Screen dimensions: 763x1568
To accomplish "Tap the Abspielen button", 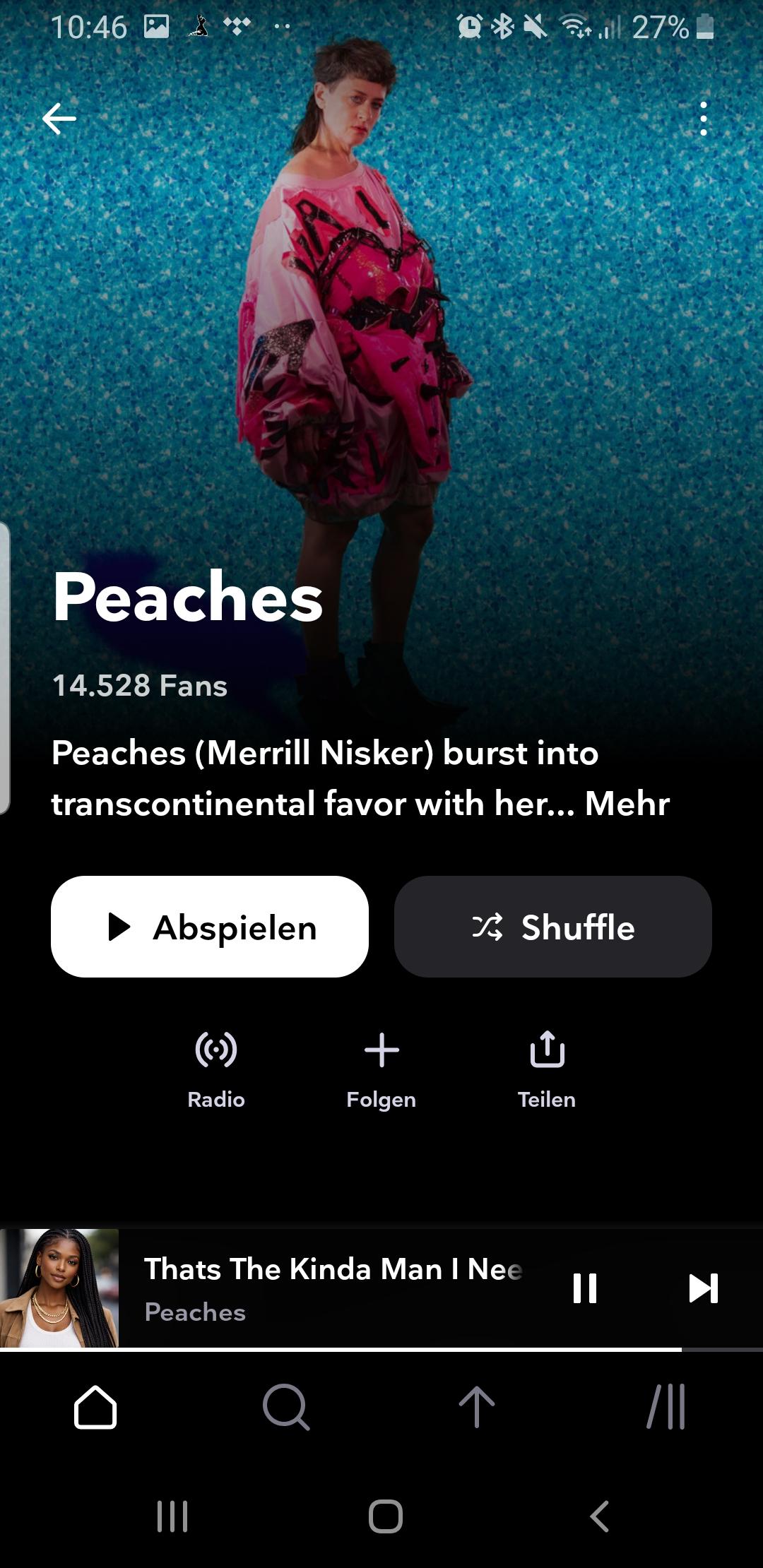I will 210,927.
